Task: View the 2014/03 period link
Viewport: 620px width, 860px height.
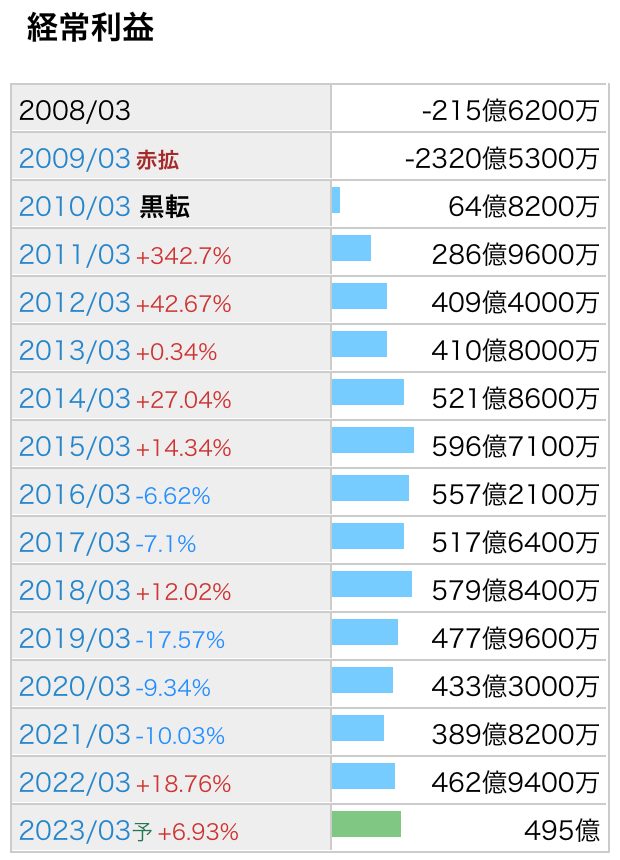Action: 75,399
